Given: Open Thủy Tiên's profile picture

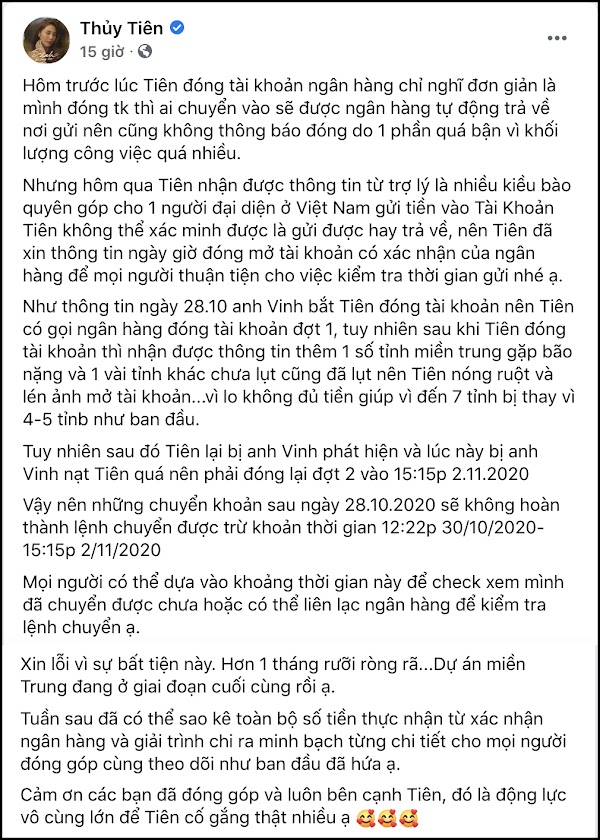Looking at the screenshot, I should click(x=46, y=40).
